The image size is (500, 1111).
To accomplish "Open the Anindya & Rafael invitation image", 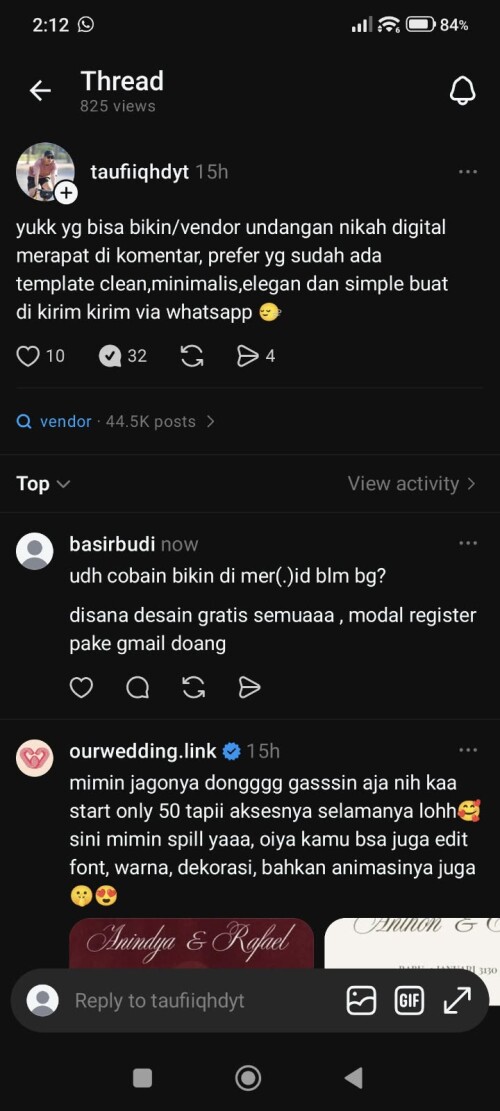I will point(191,943).
